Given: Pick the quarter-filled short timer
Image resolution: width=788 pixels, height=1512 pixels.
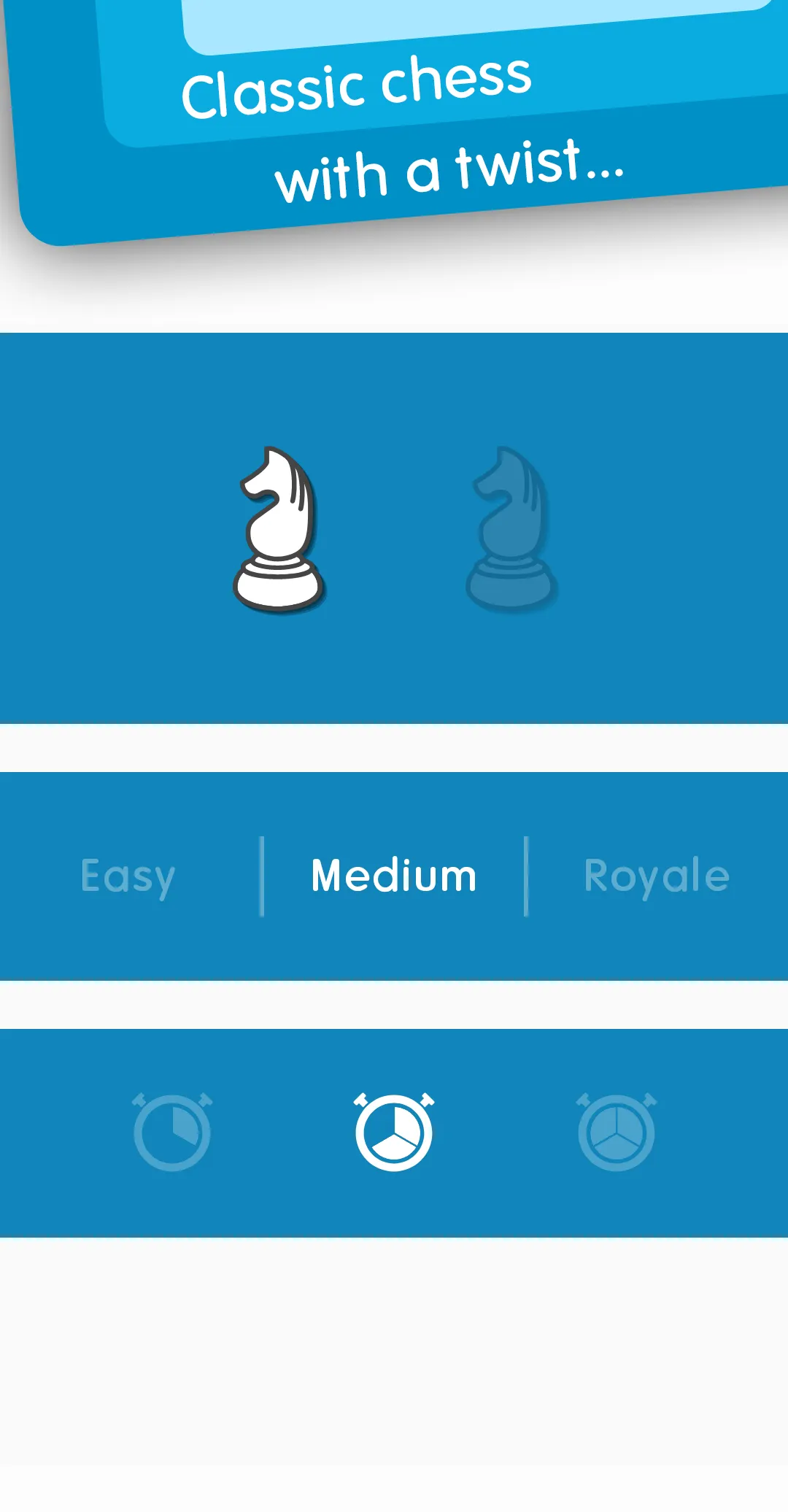Looking at the screenshot, I should [172, 1132].
